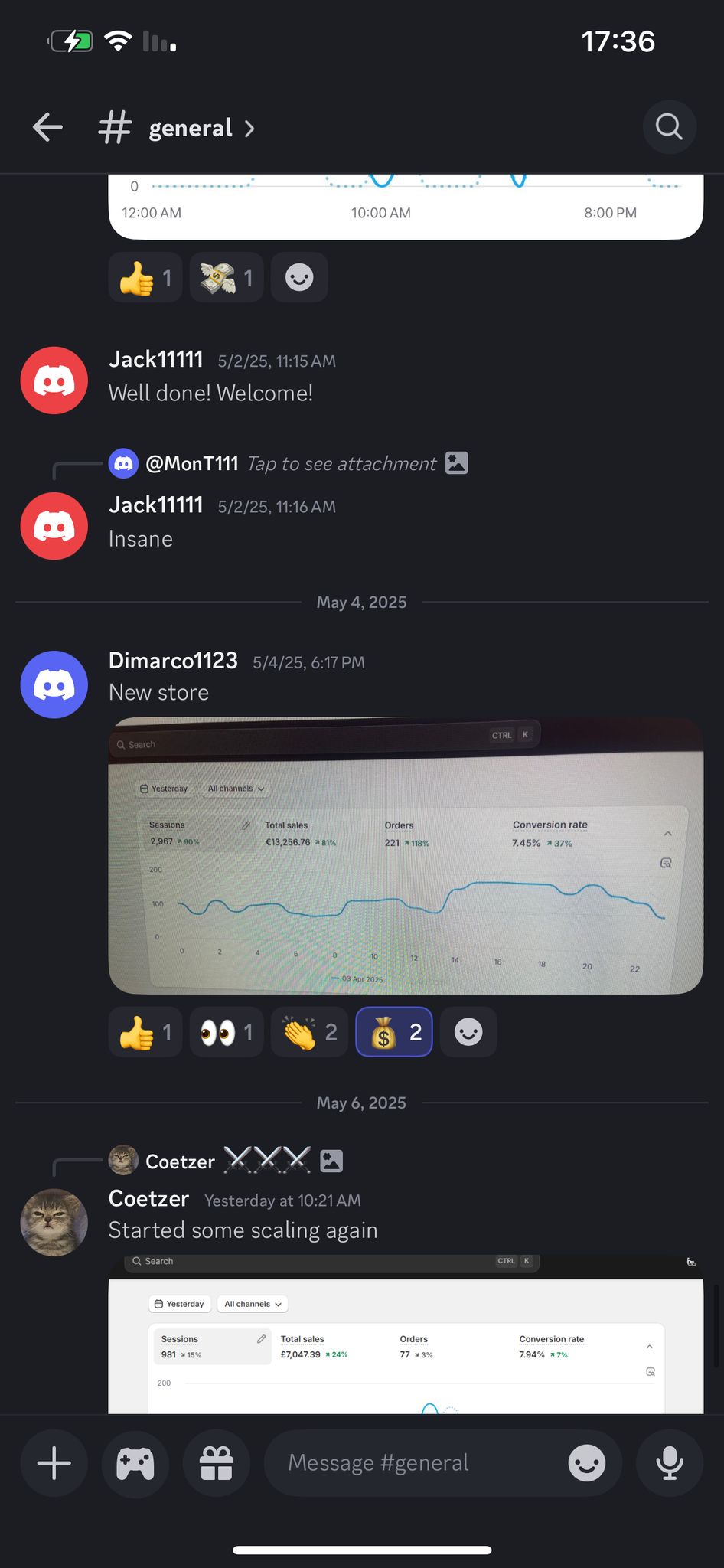
Task: Open the gift button
Action: click(x=217, y=1463)
